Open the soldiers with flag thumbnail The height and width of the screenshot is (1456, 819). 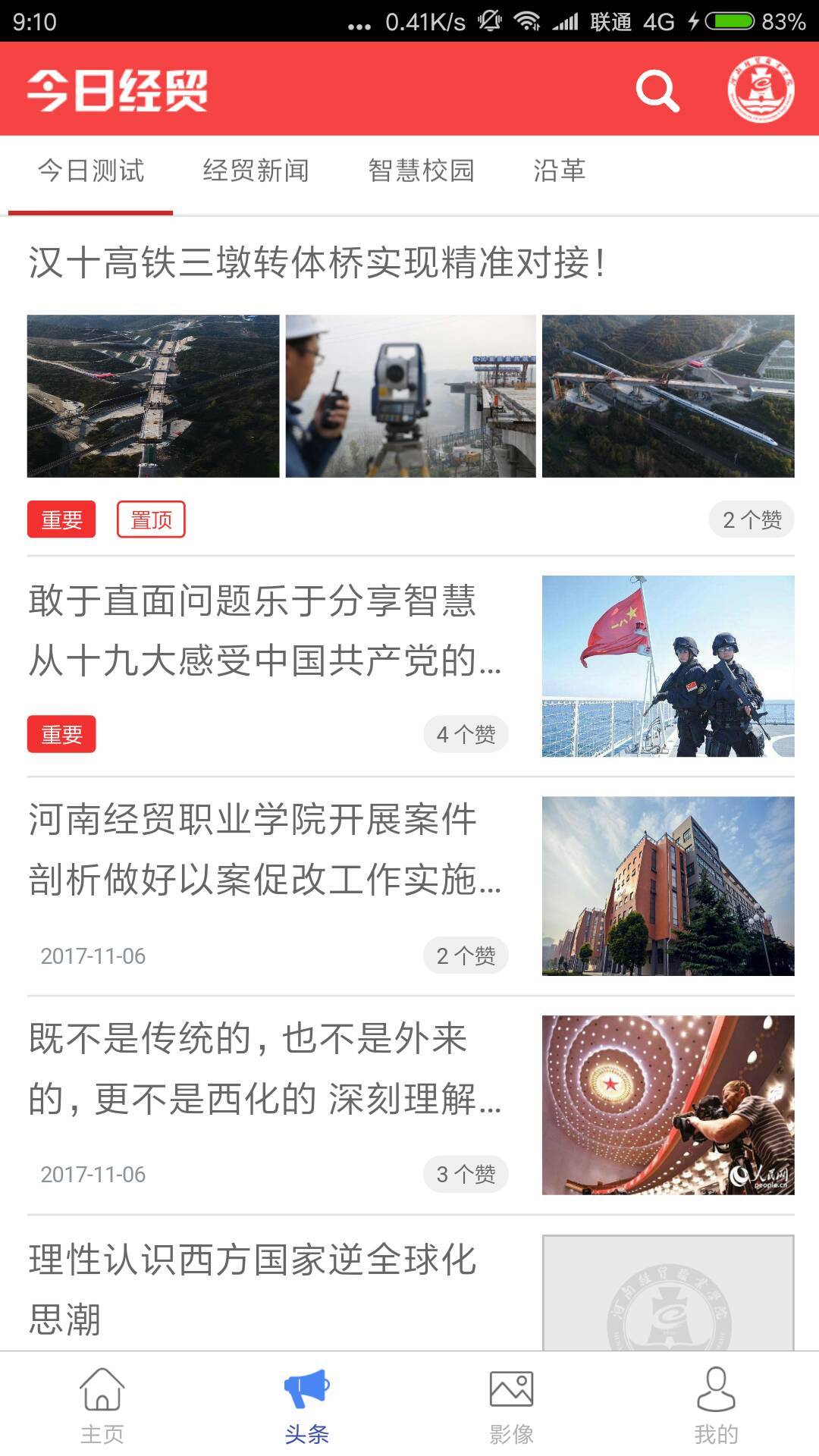point(667,667)
